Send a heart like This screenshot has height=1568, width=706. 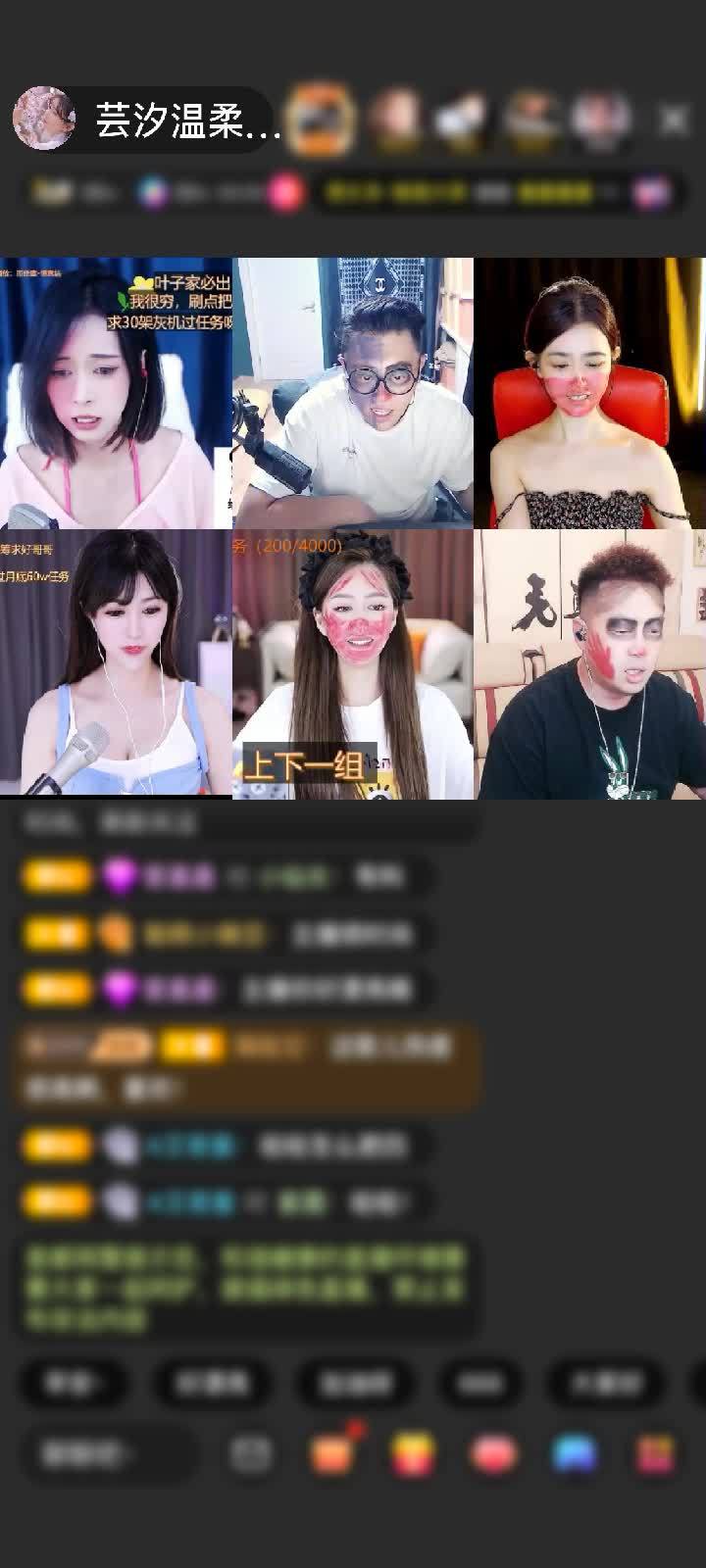point(492,1454)
